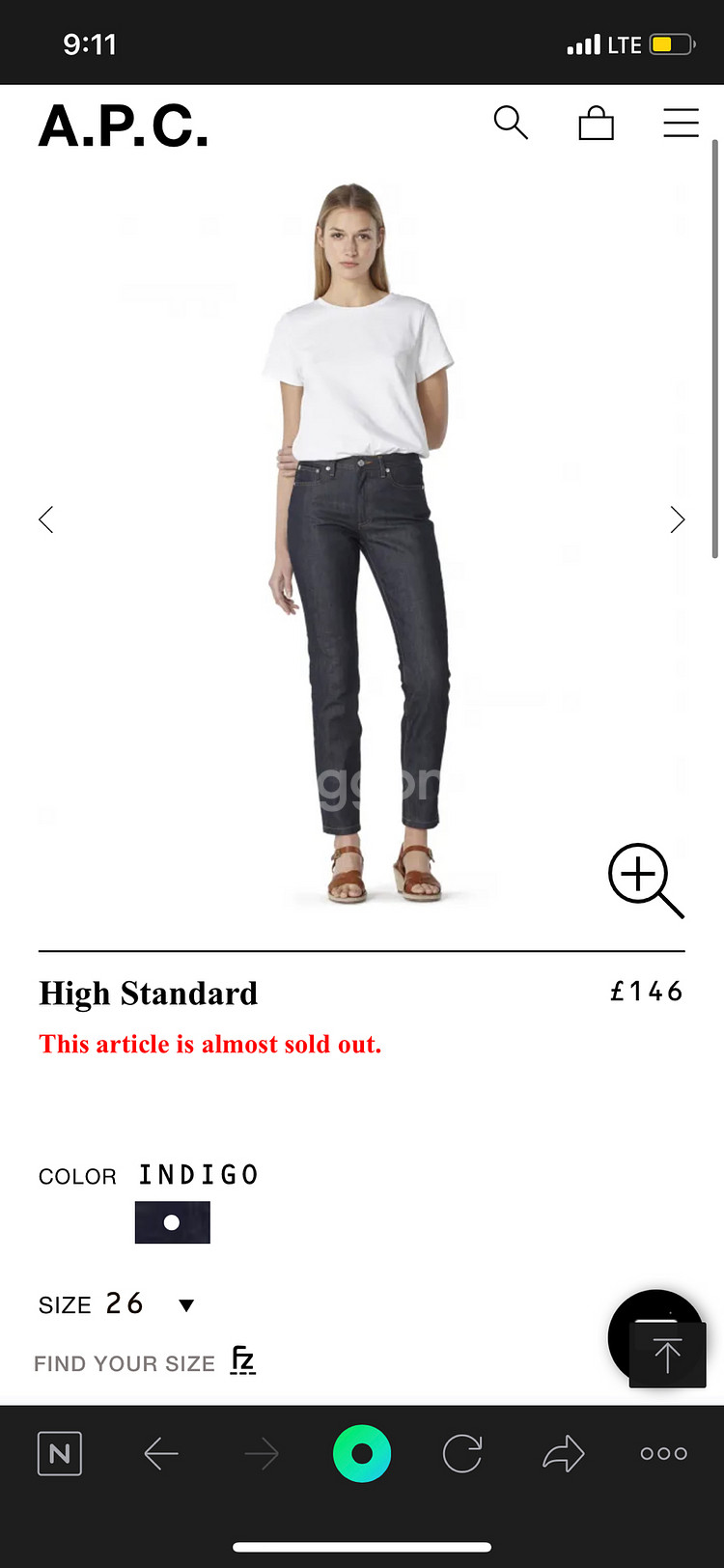
Task: Reload the current page
Action: (462, 1453)
